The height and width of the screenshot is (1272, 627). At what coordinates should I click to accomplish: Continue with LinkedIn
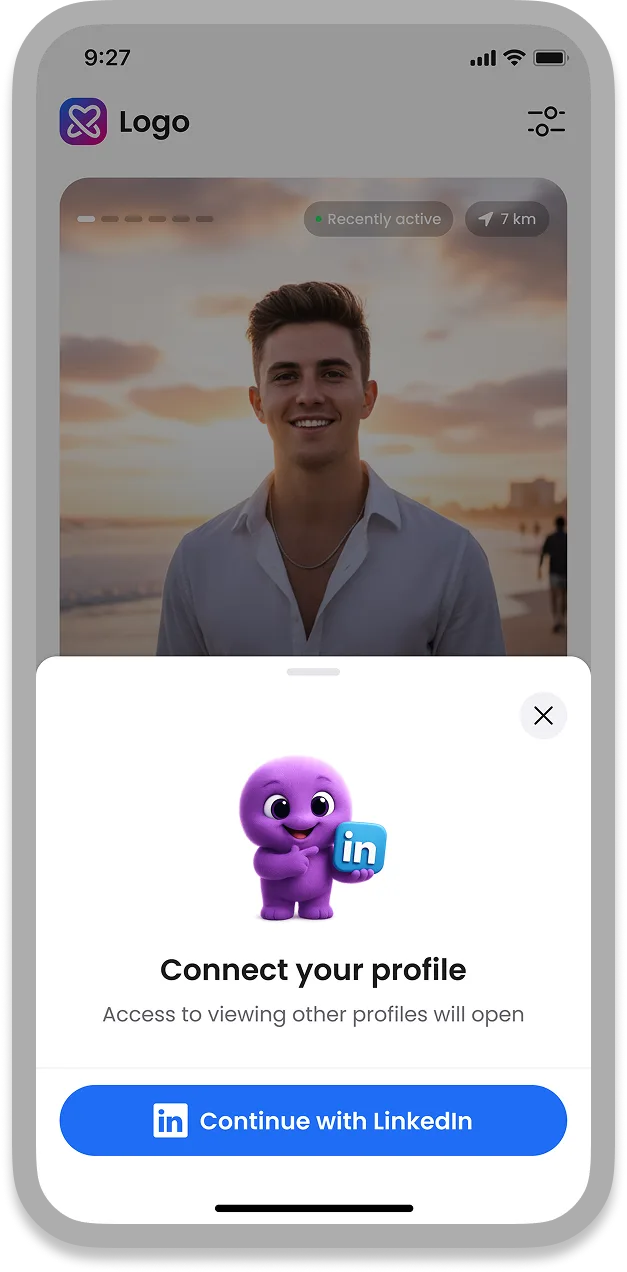point(313,1120)
